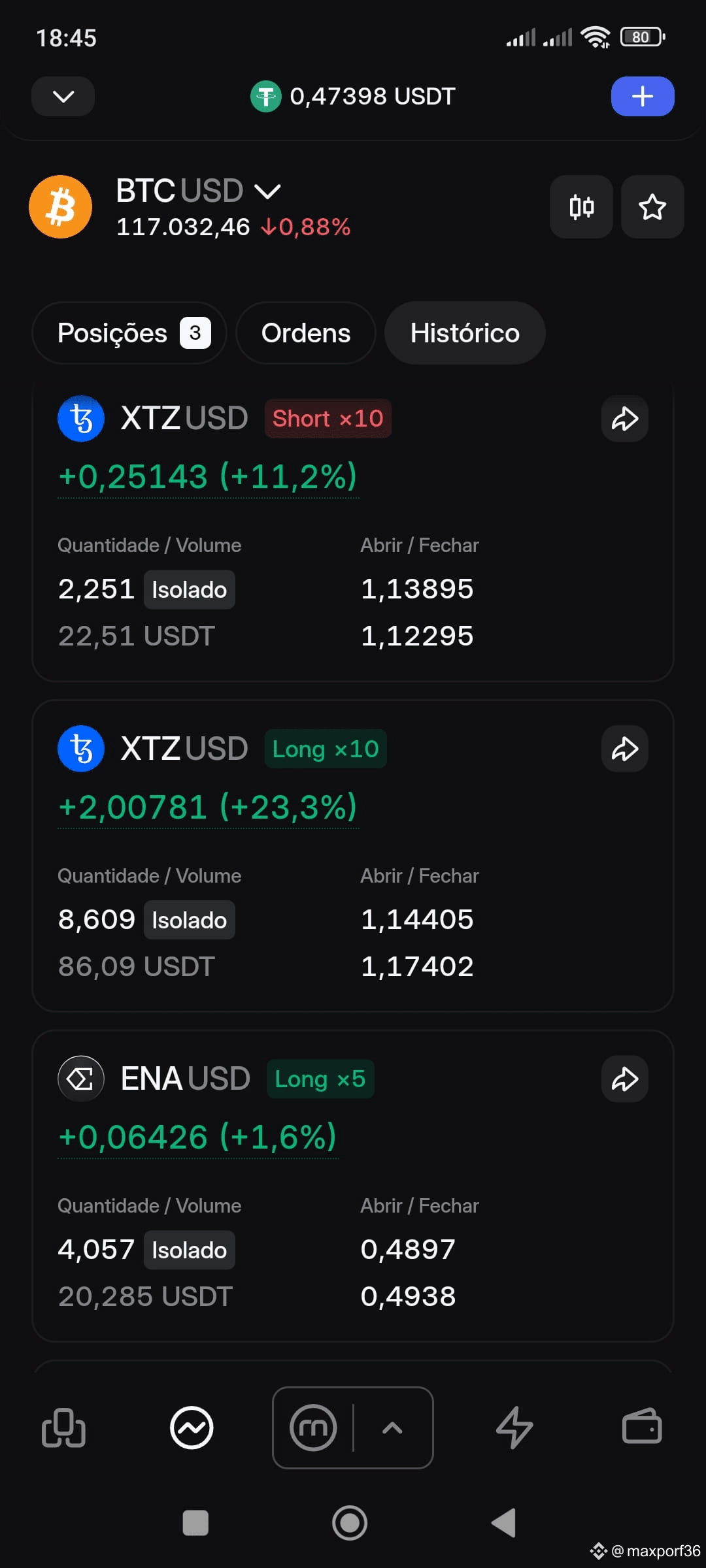Image resolution: width=706 pixels, height=1568 pixels.
Task: Share the XTZ USD Short x10 trade
Action: (625, 419)
